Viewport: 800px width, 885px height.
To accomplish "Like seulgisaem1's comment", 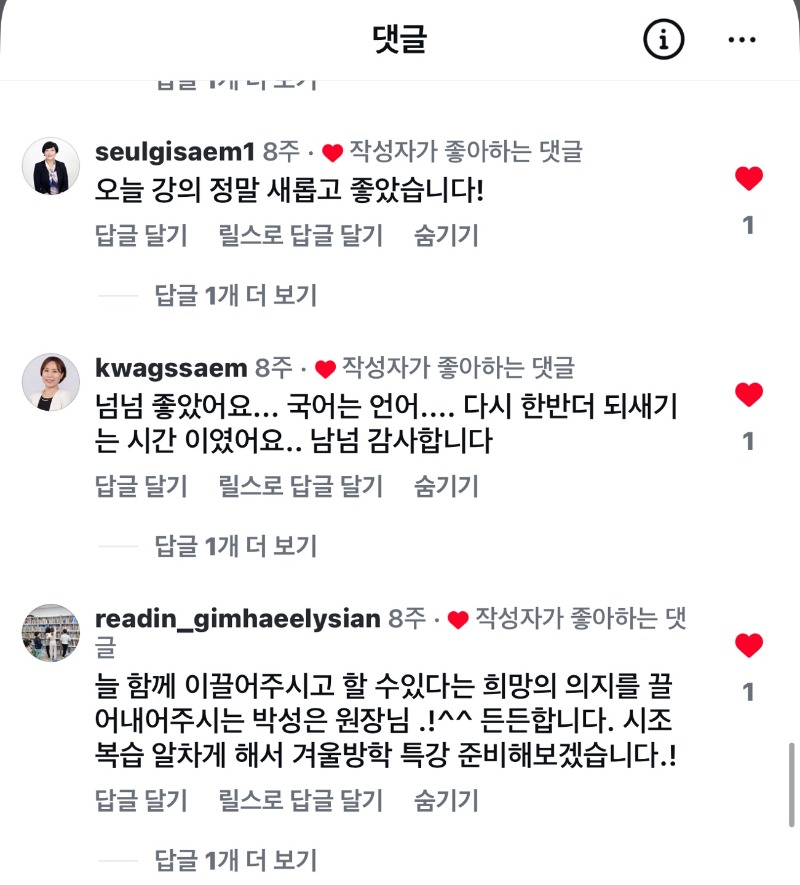I will click(x=748, y=180).
